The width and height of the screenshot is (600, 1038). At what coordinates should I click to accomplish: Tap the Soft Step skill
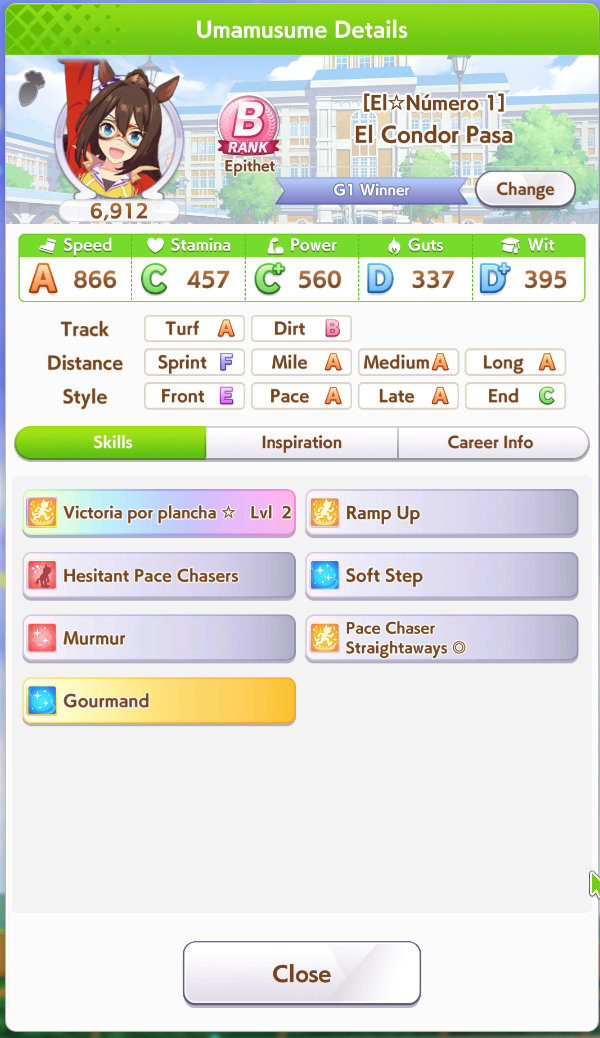click(442, 575)
